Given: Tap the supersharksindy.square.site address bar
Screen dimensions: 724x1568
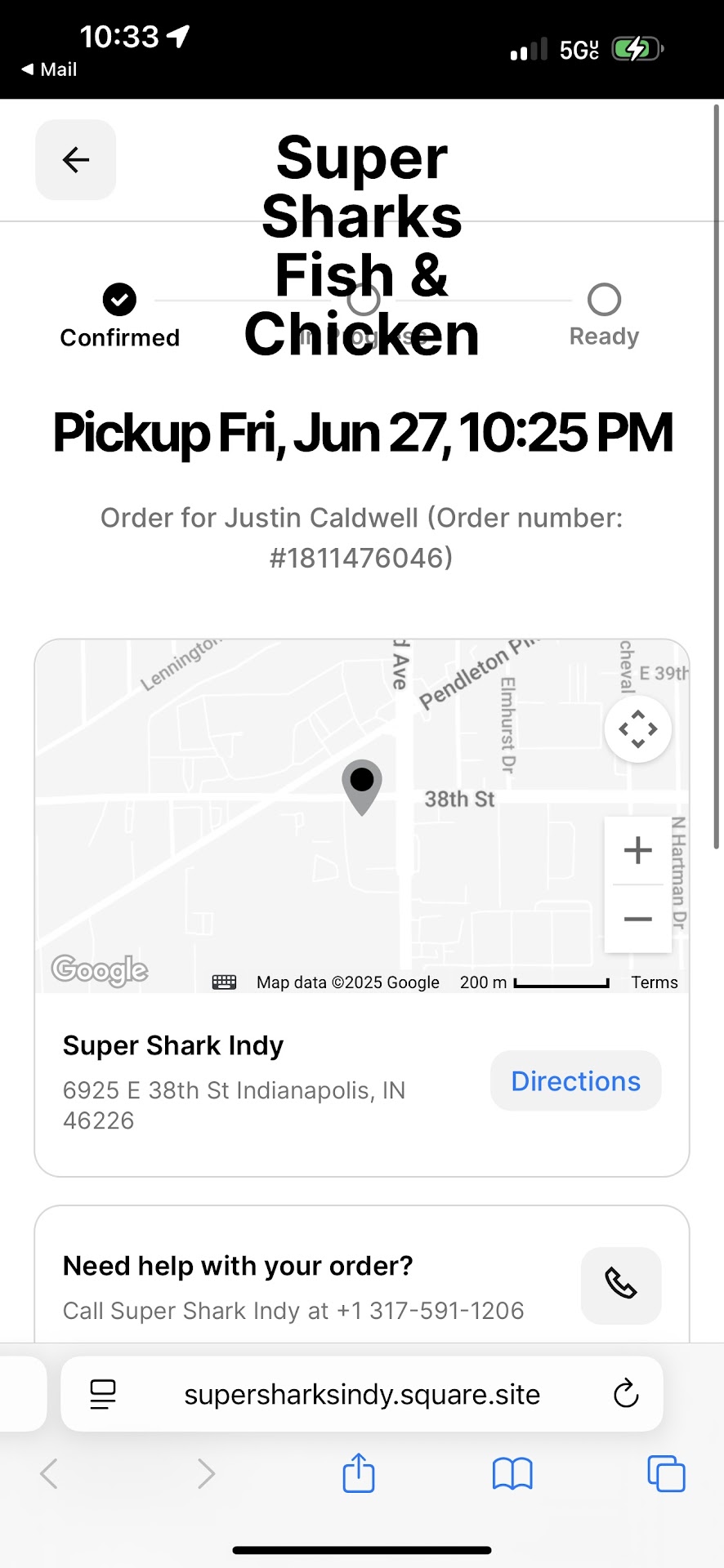Looking at the screenshot, I should [361, 1394].
